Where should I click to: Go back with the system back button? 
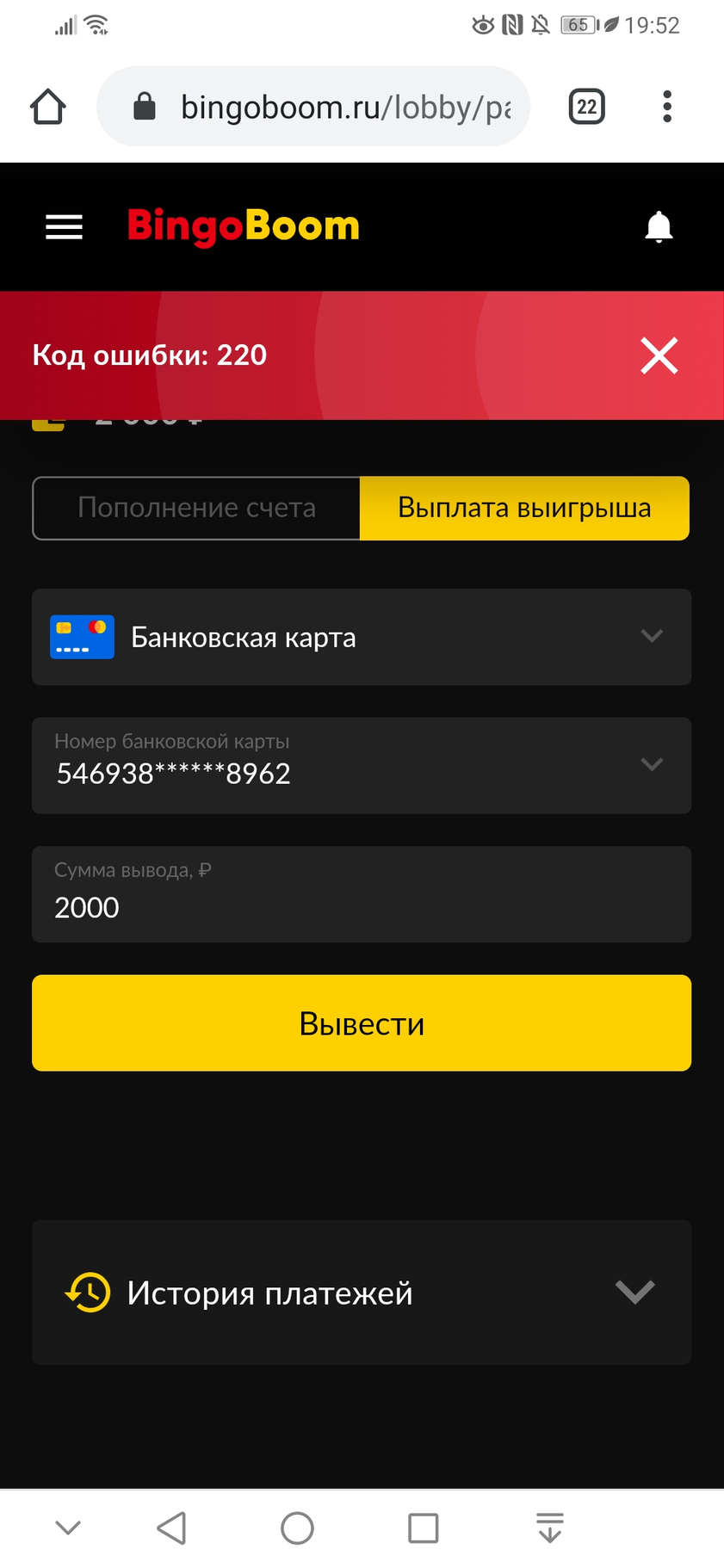point(171,1528)
